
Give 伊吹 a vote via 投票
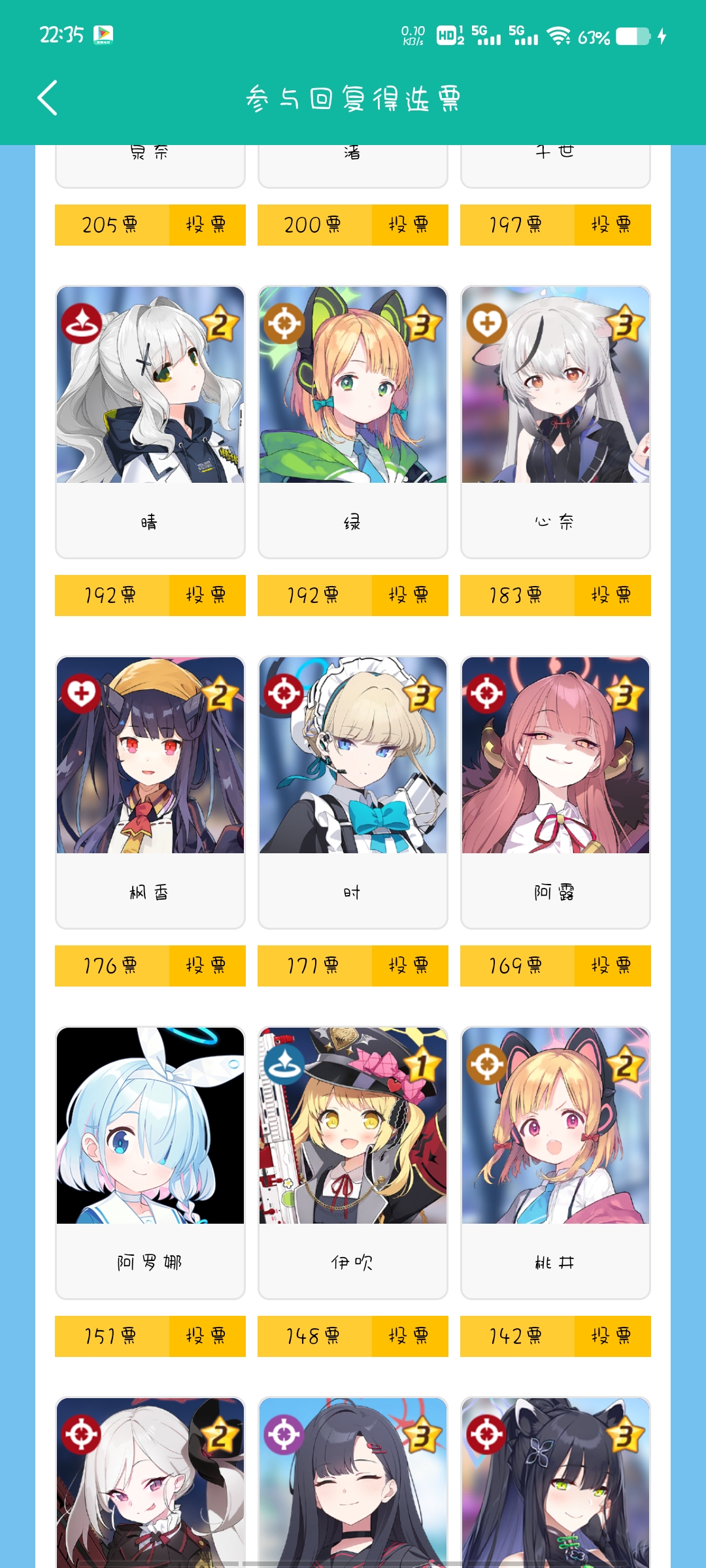pyautogui.click(x=409, y=1336)
